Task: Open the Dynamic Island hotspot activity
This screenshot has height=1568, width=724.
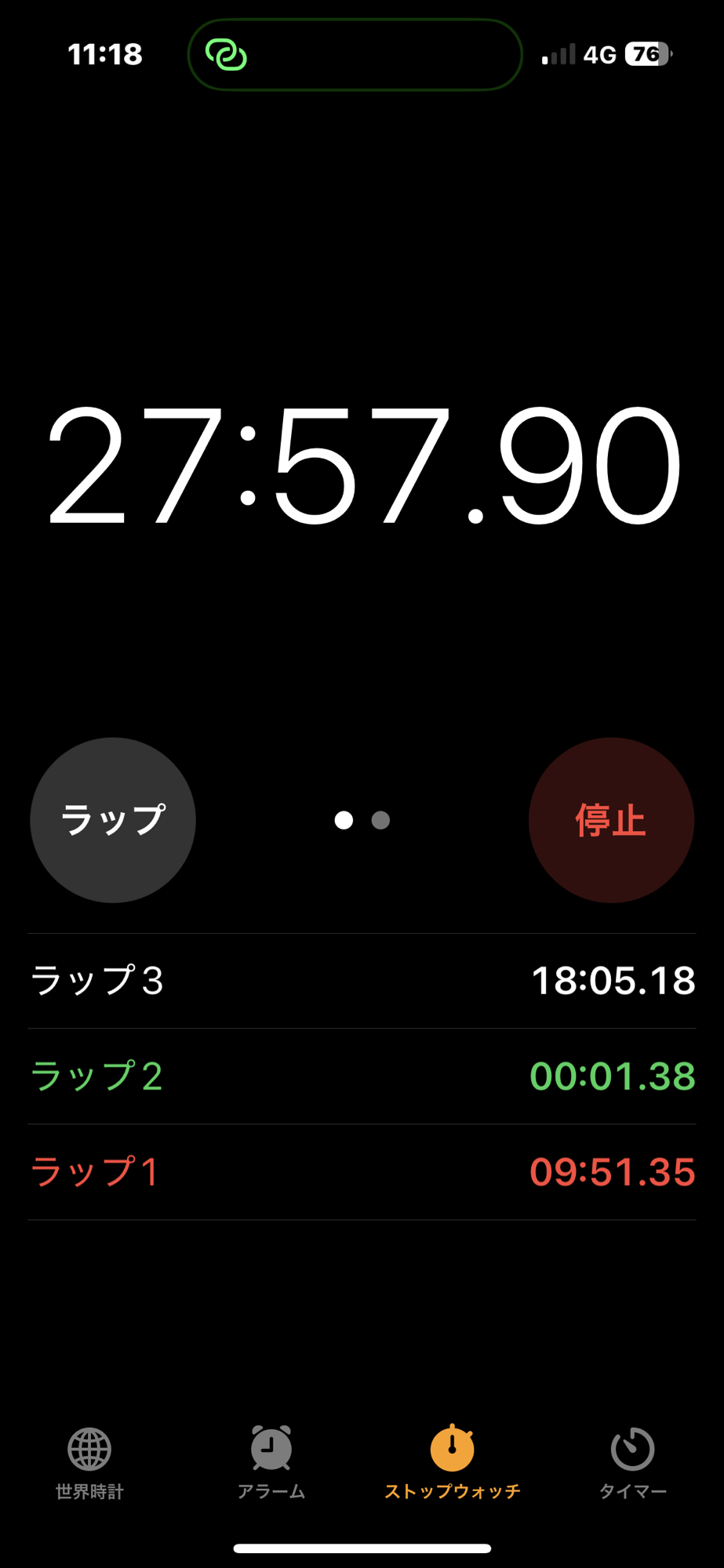Action: (355, 55)
